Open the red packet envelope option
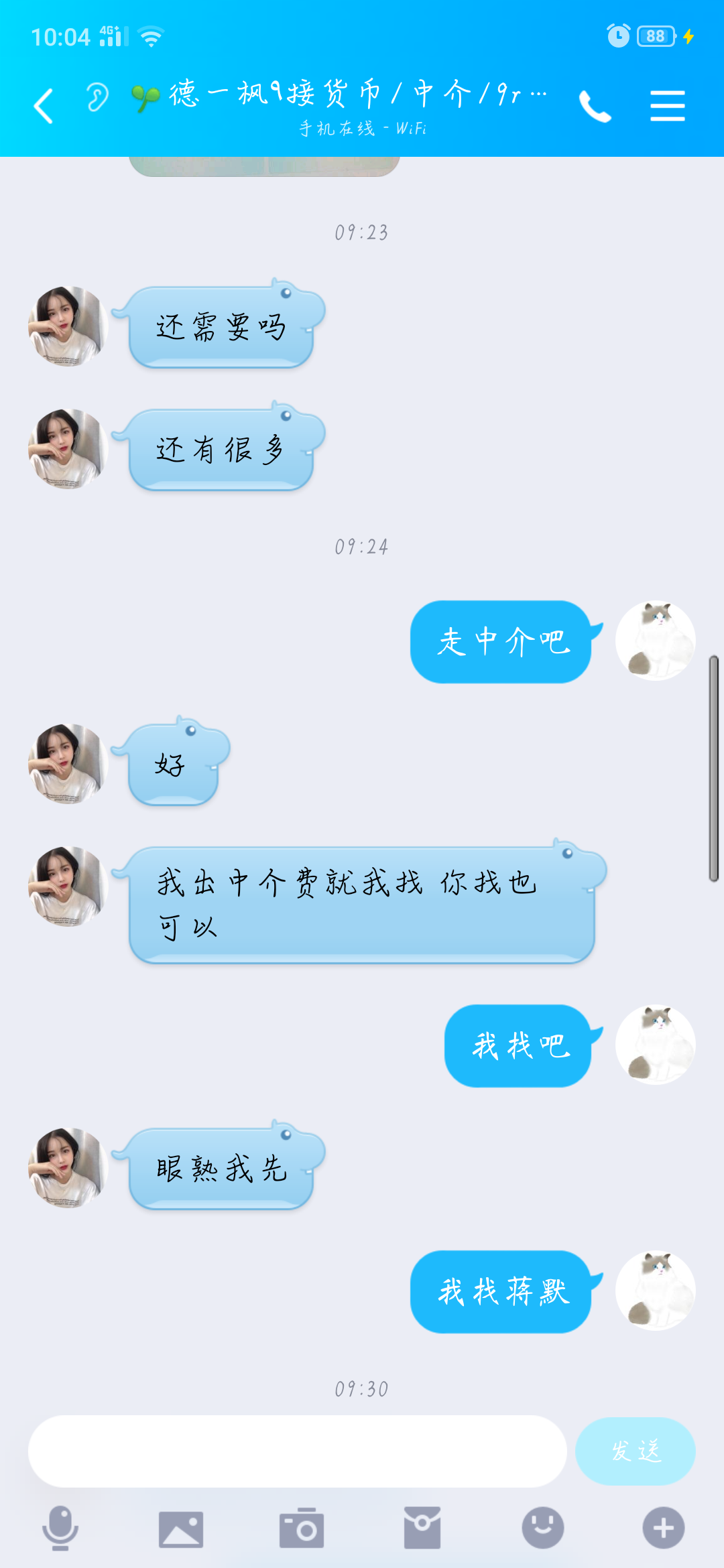 (422, 1528)
